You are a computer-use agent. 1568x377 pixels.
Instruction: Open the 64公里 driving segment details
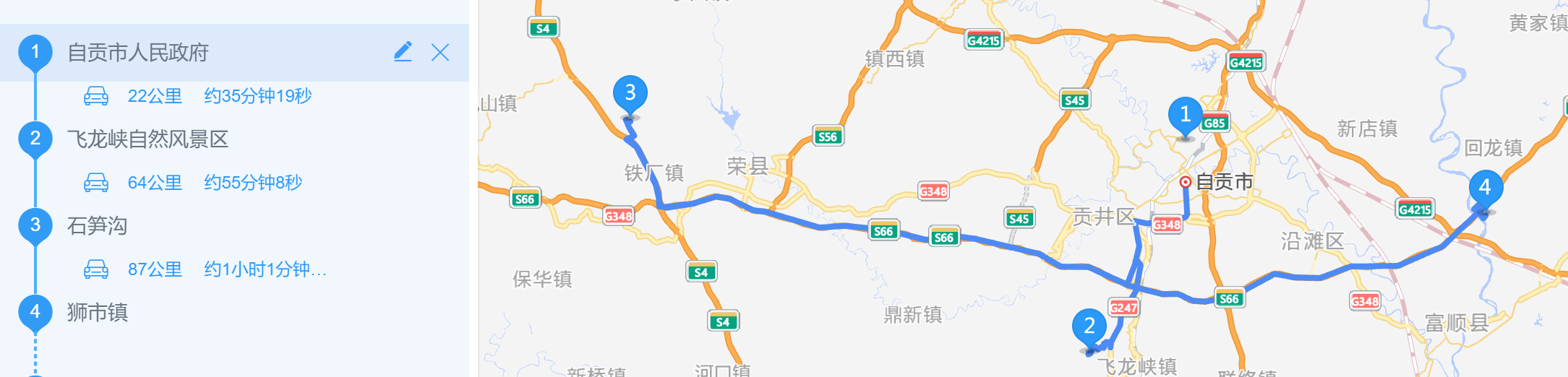(x=194, y=183)
